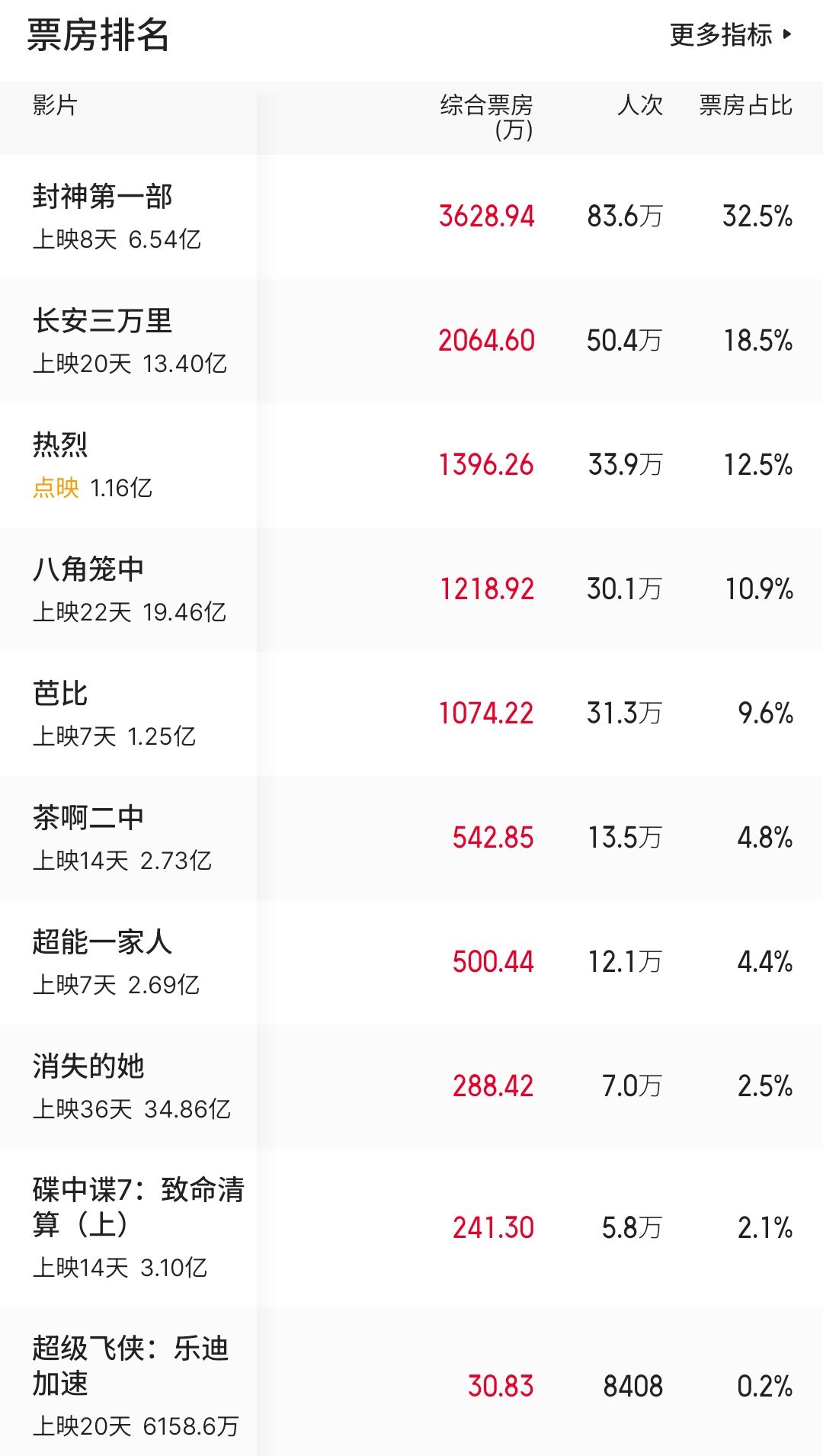Open 碟中谍7：致命清算（上） row
The image size is (823, 1456).
click(411, 1228)
